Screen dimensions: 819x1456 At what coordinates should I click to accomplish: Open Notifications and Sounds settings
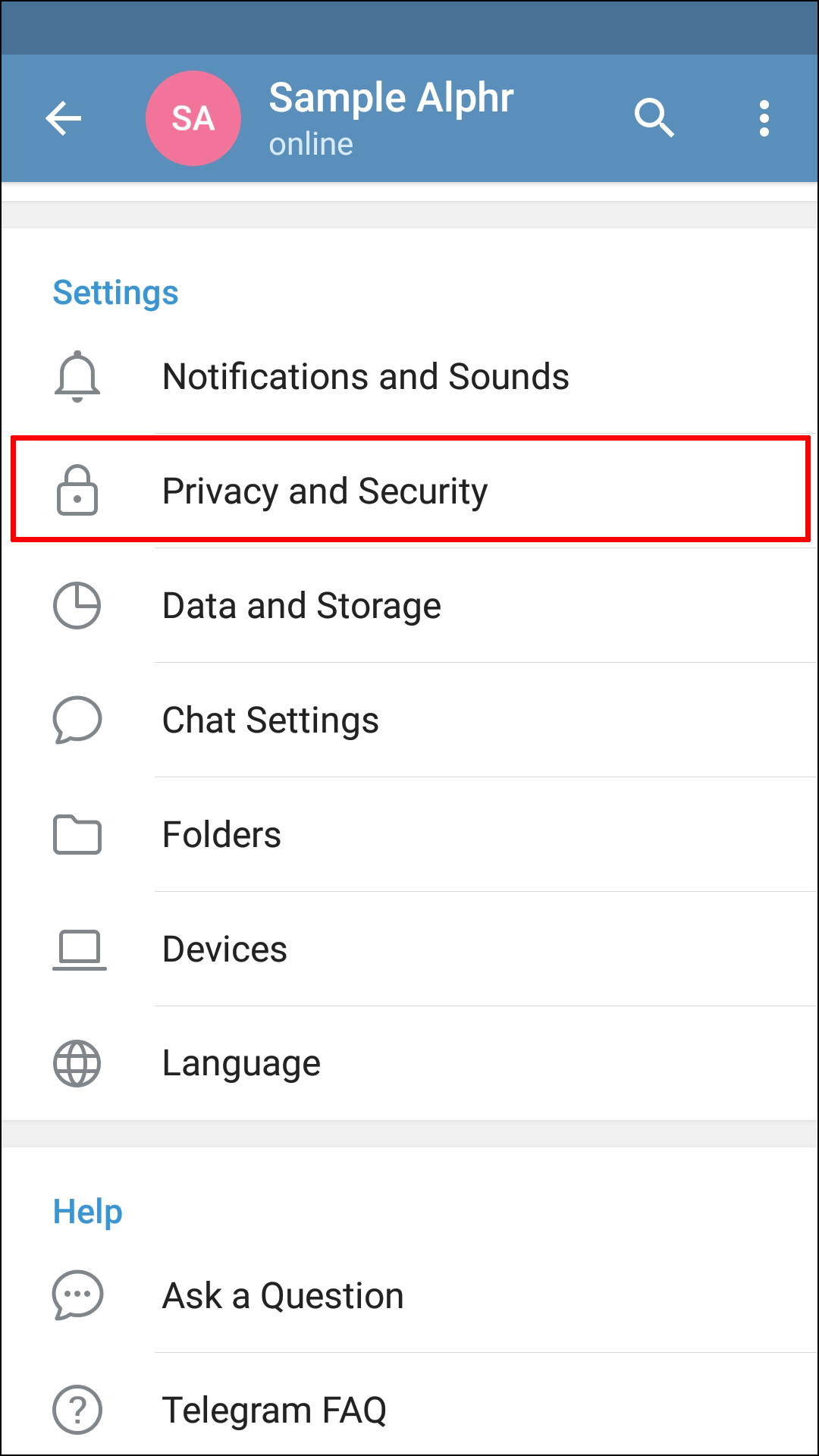coord(366,377)
